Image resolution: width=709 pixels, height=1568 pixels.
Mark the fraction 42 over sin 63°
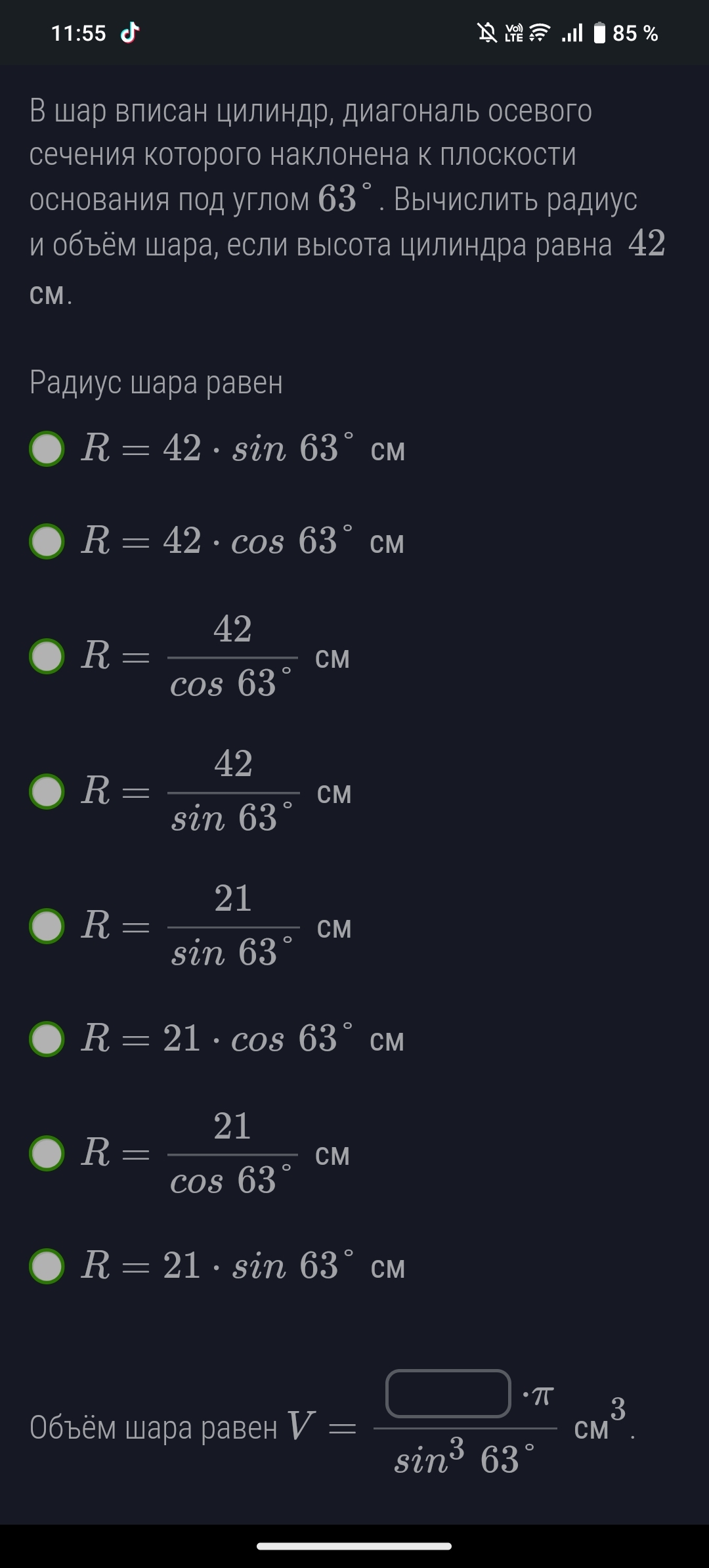pos(47,791)
